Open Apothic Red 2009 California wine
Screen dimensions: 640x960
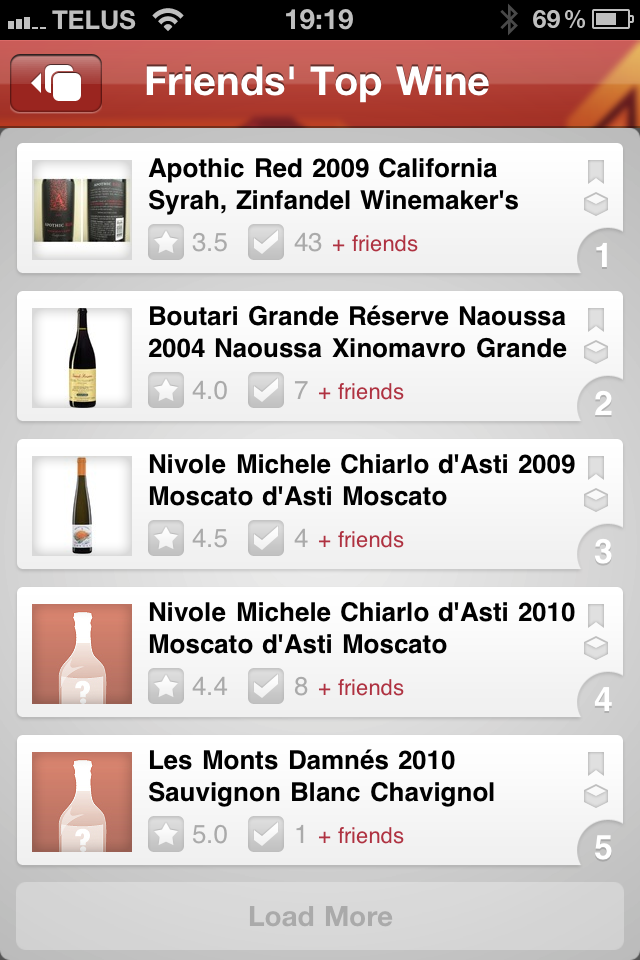point(333,185)
